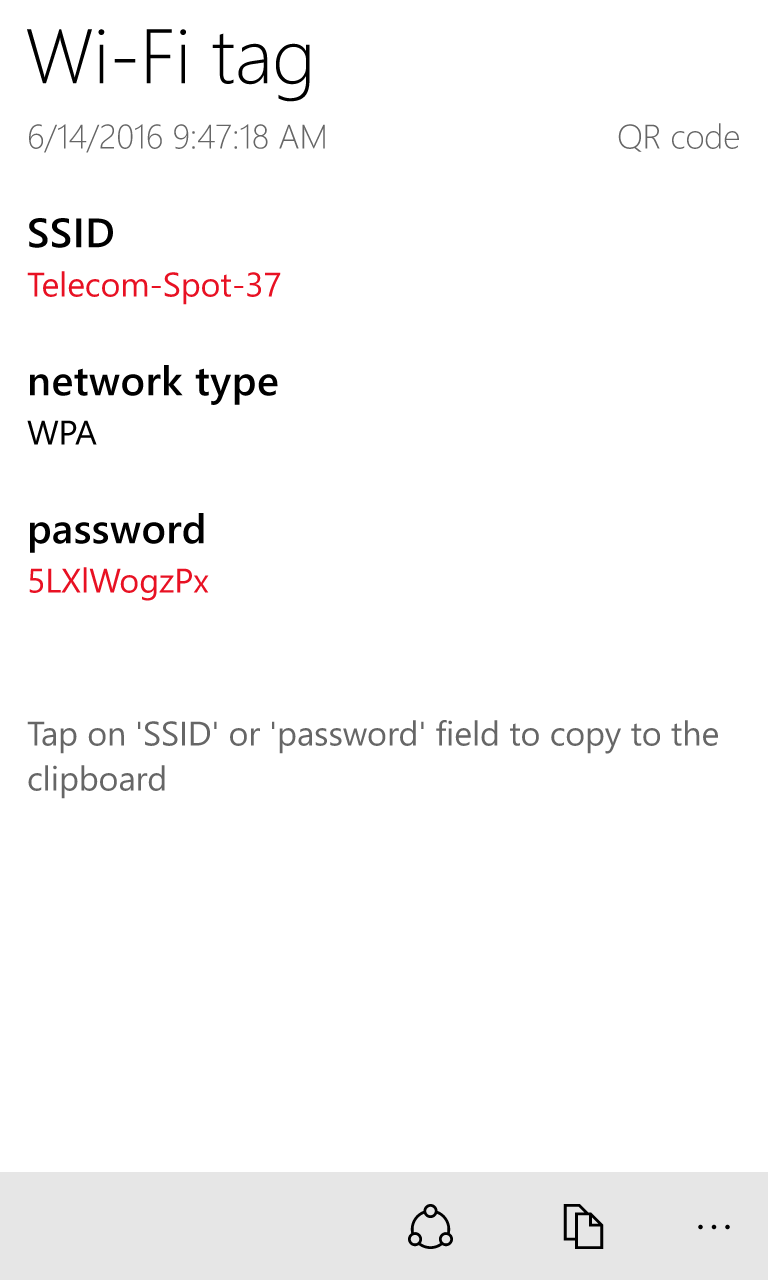Share this Wi-Fi tag
Screen dimensions: 768x1280
click(x=431, y=1226)
